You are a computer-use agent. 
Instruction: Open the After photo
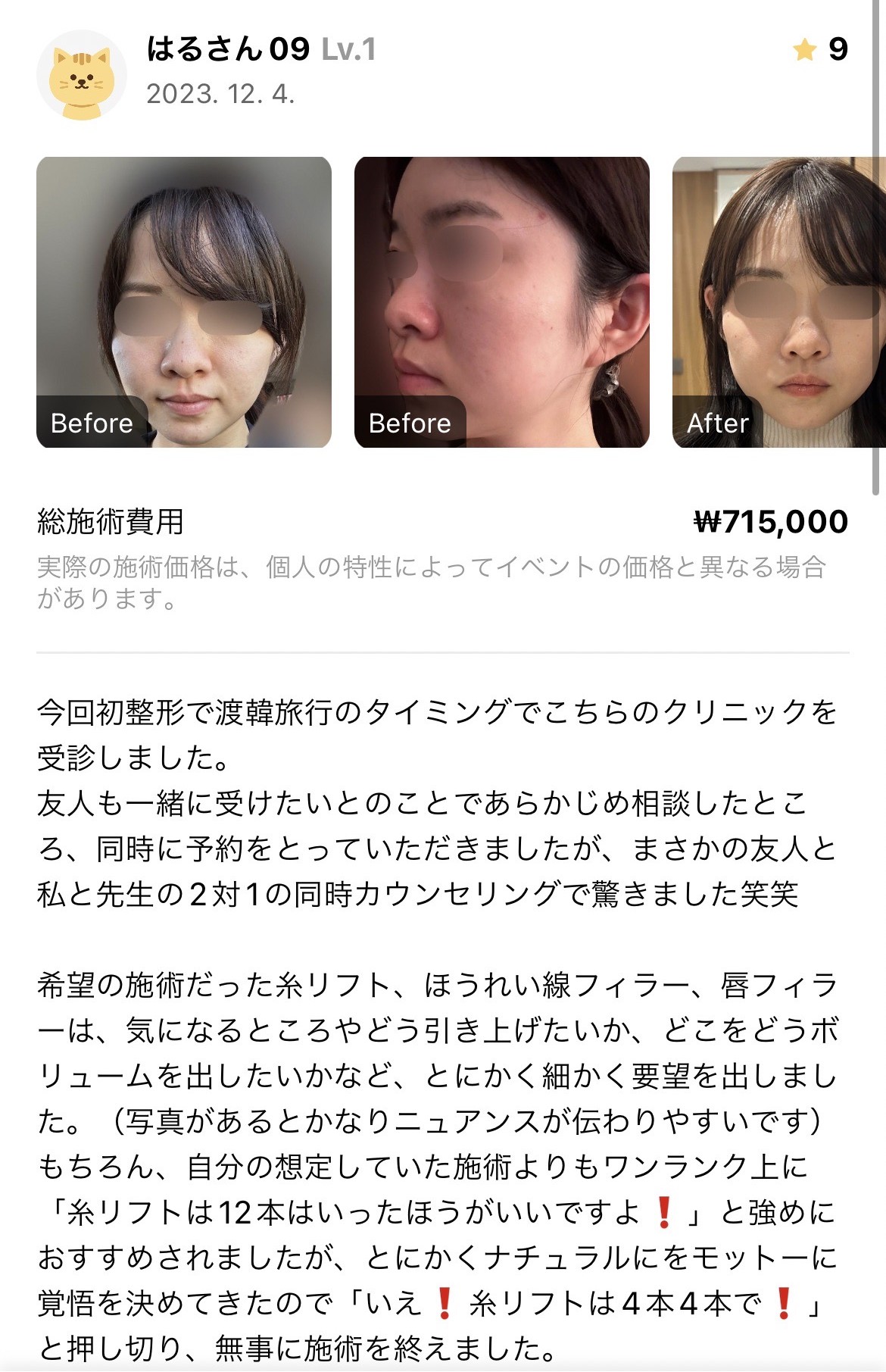click(778, 302)
